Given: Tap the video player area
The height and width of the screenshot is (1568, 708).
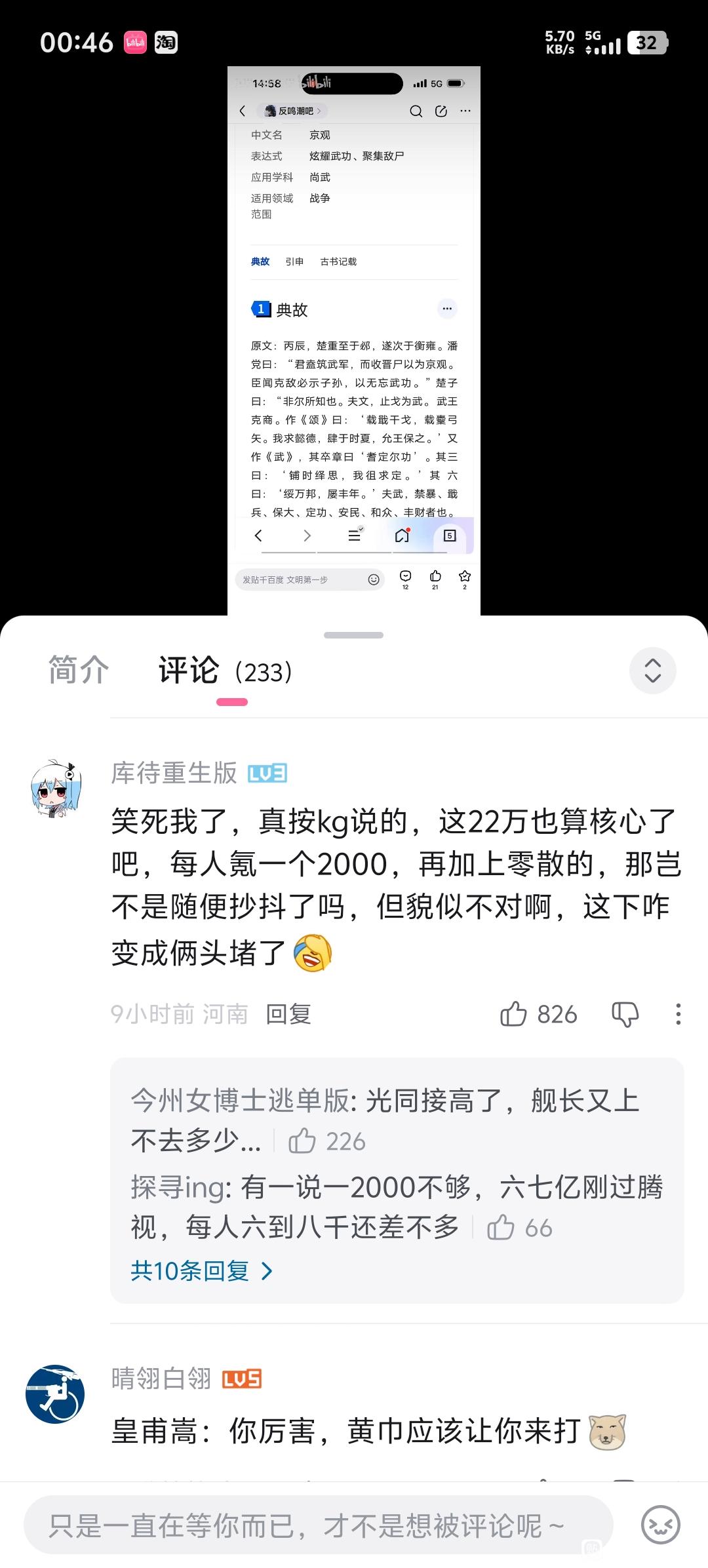Looking at the screenshot, I should 354,340.
